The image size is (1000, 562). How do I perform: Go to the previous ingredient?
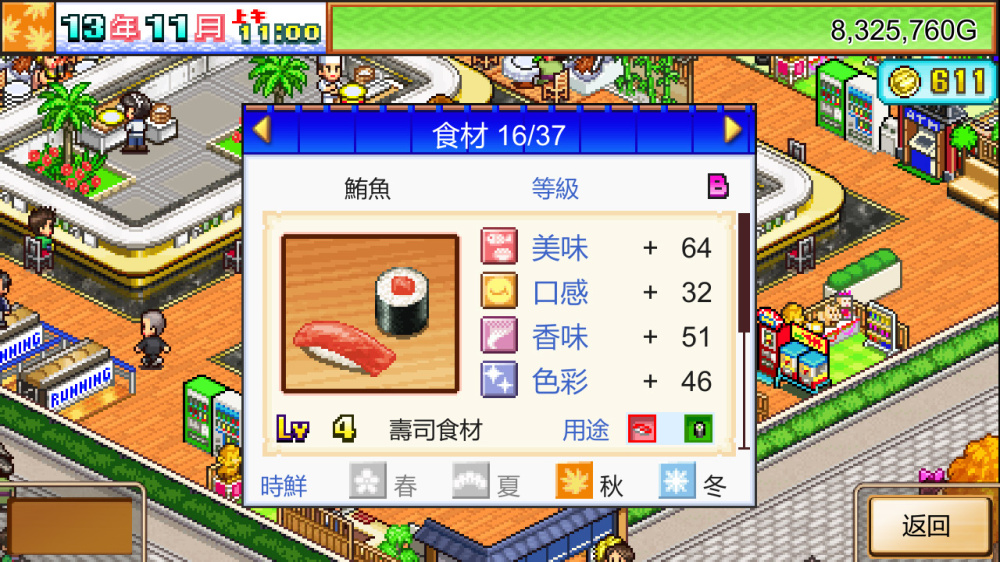click(x=262, y=130)
